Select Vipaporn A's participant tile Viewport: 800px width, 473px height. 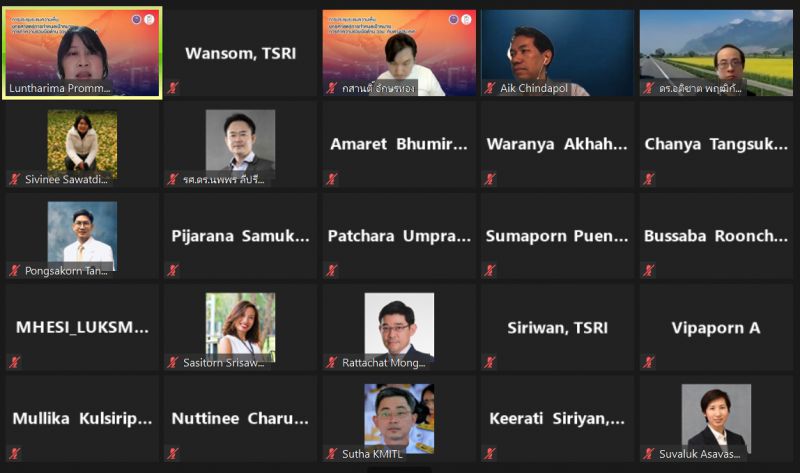716,327
